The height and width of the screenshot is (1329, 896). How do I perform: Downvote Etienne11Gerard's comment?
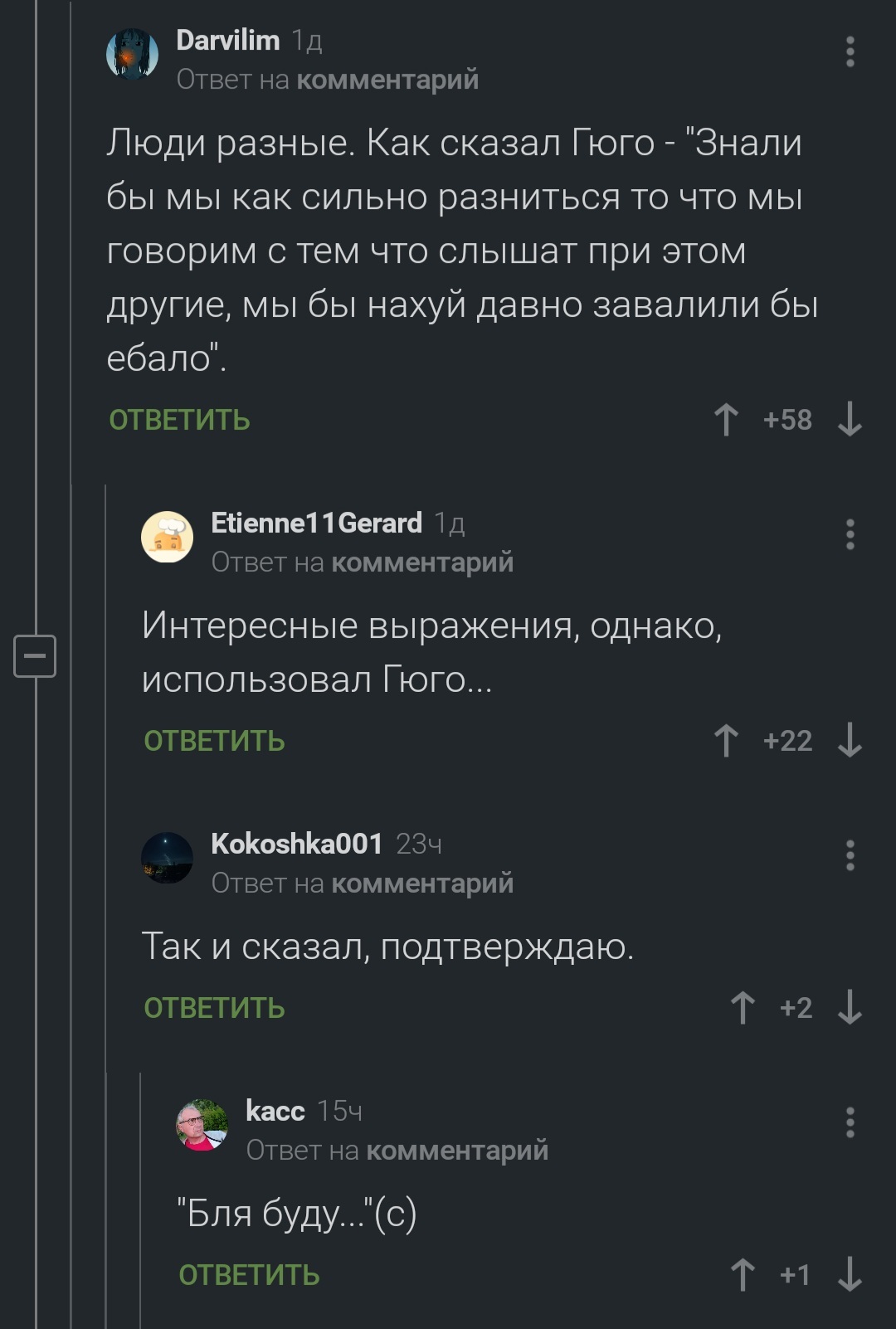click(850, 740)
